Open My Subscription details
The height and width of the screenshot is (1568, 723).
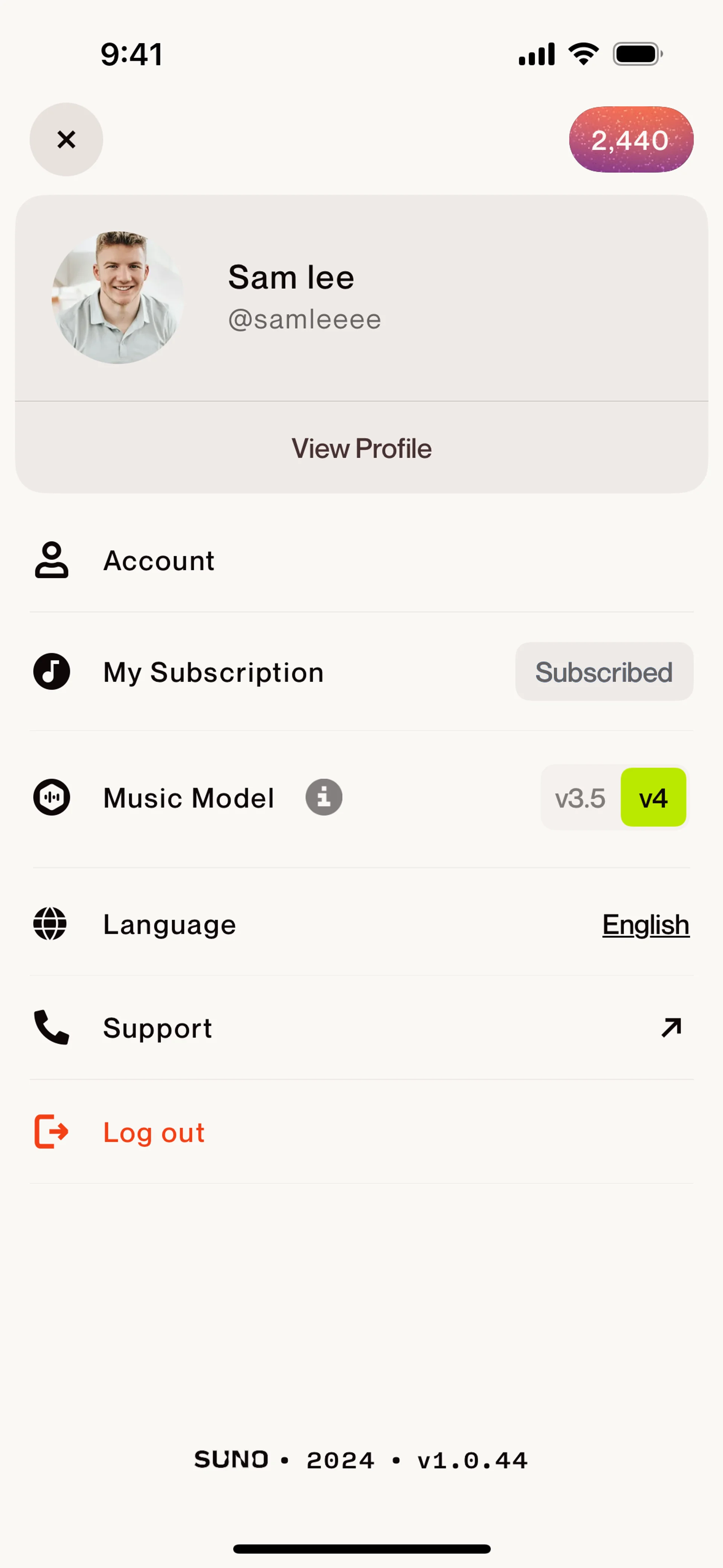point(213,672)
